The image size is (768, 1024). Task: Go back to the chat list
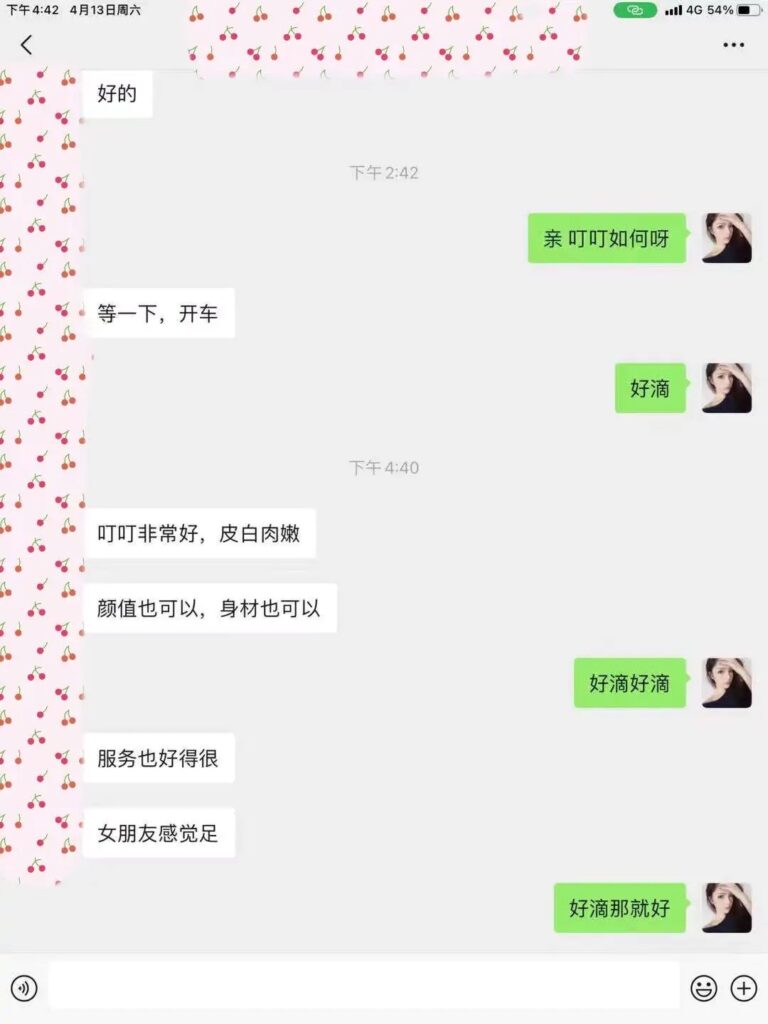point(26,44)
